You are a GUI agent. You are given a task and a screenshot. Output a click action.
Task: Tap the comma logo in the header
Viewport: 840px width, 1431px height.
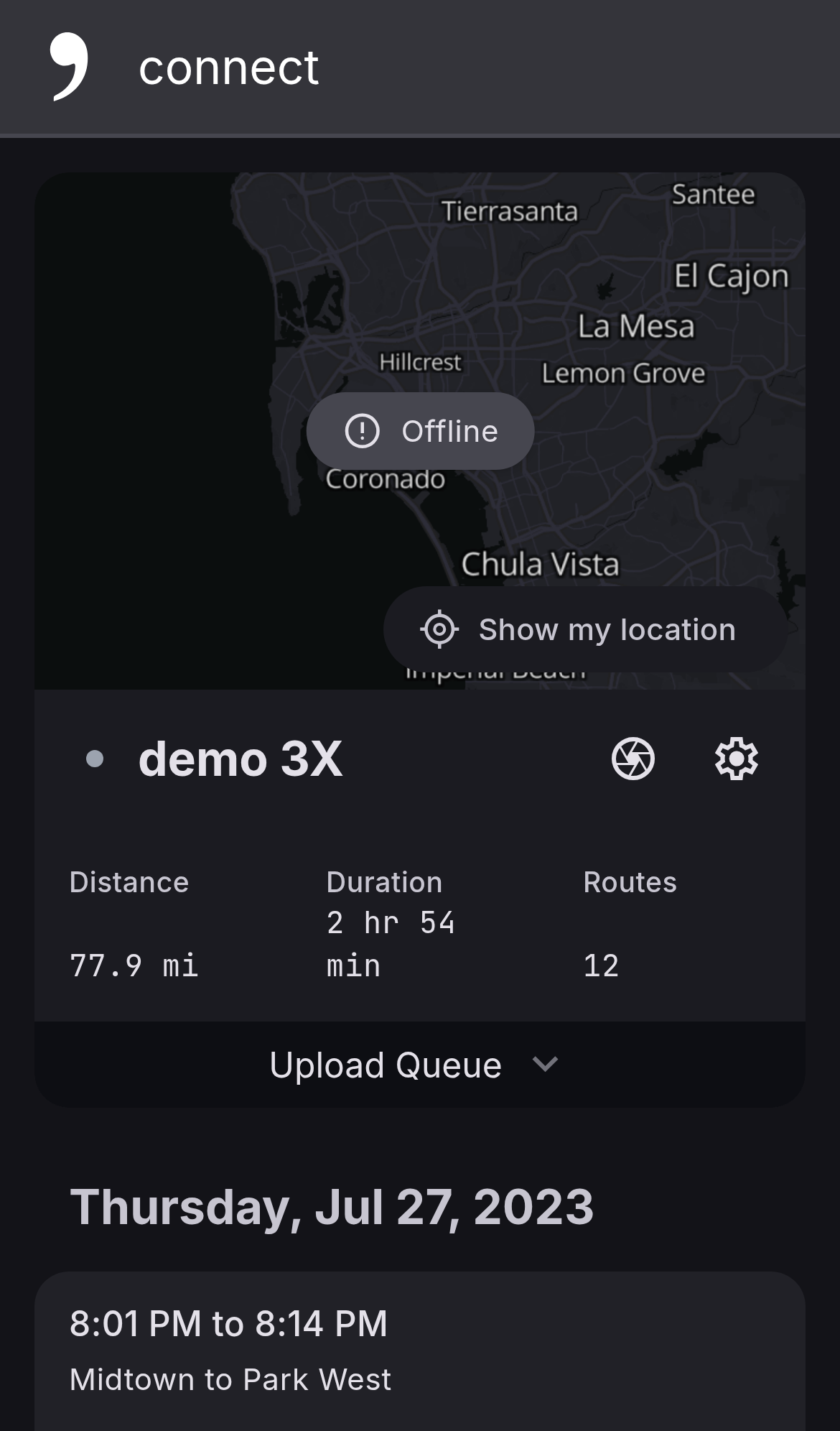click(70, 67)
